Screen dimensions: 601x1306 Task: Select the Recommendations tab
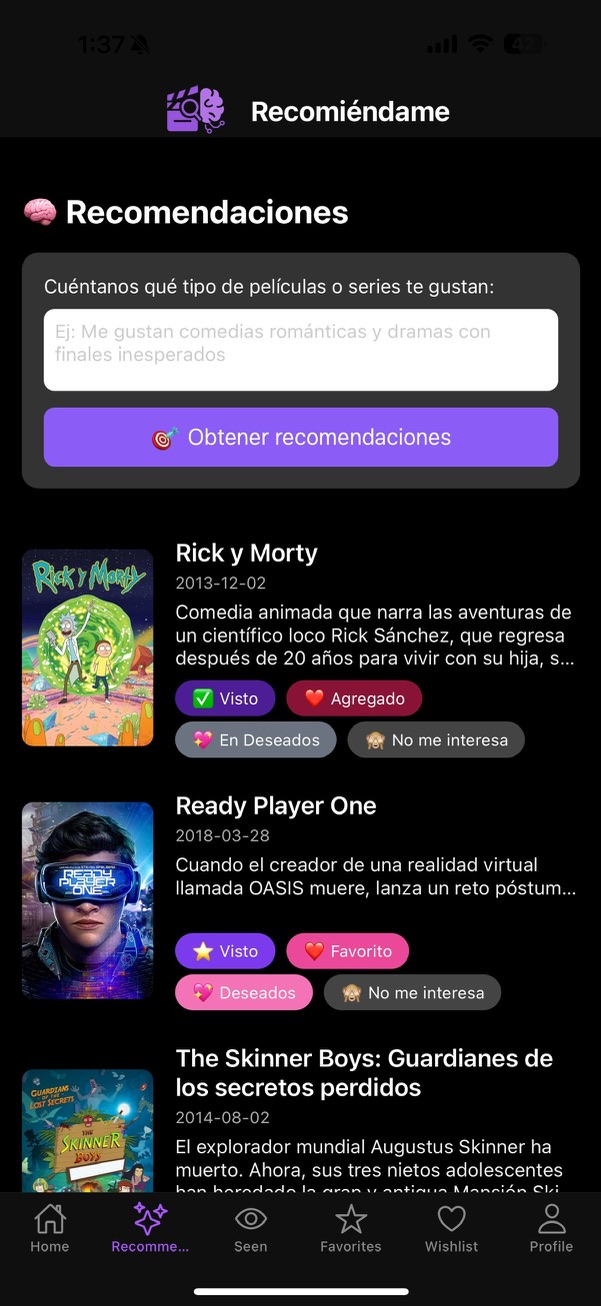pyautogui.click(x=150, y=1228)
